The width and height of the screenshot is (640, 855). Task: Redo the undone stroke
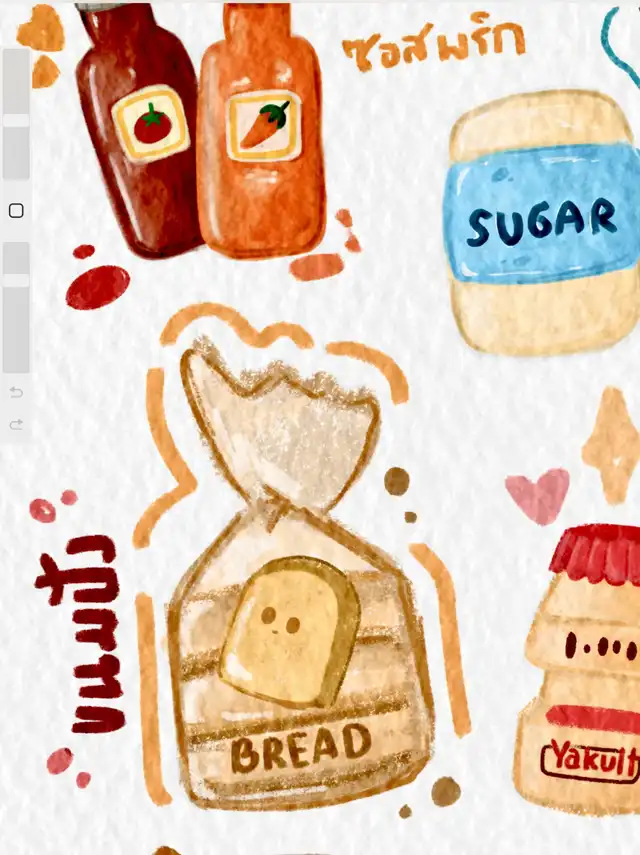16,425
